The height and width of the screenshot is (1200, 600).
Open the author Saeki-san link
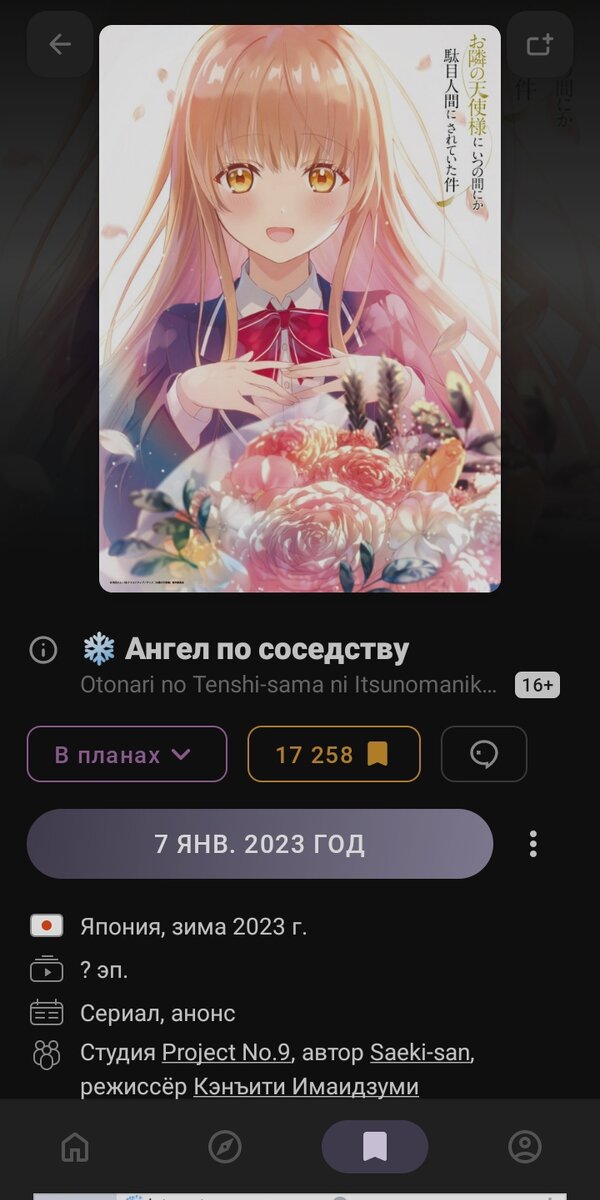(x=420, y=1053)
